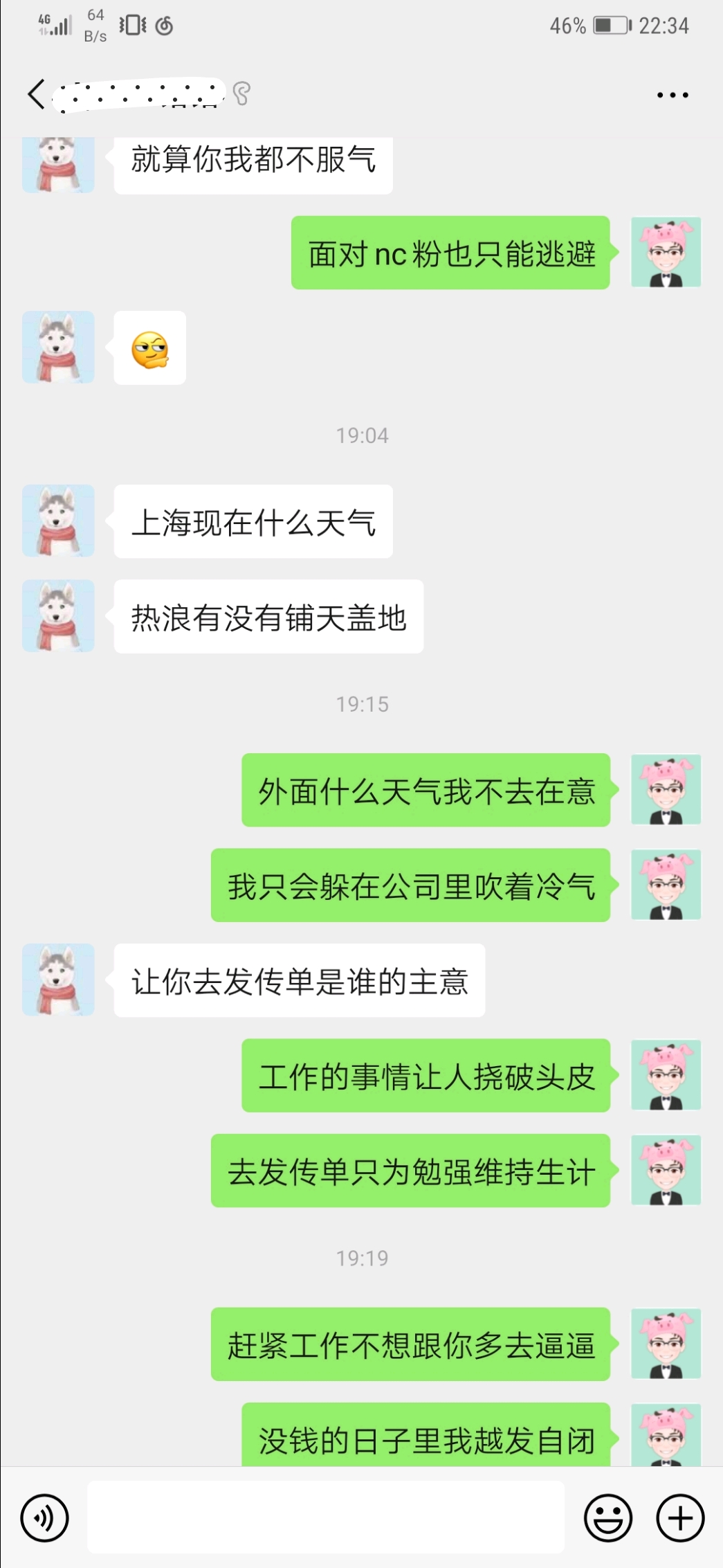The width and height of the screenshot is (723, 1568).
Task: Go back to the chat list
Action: point(36,94)
